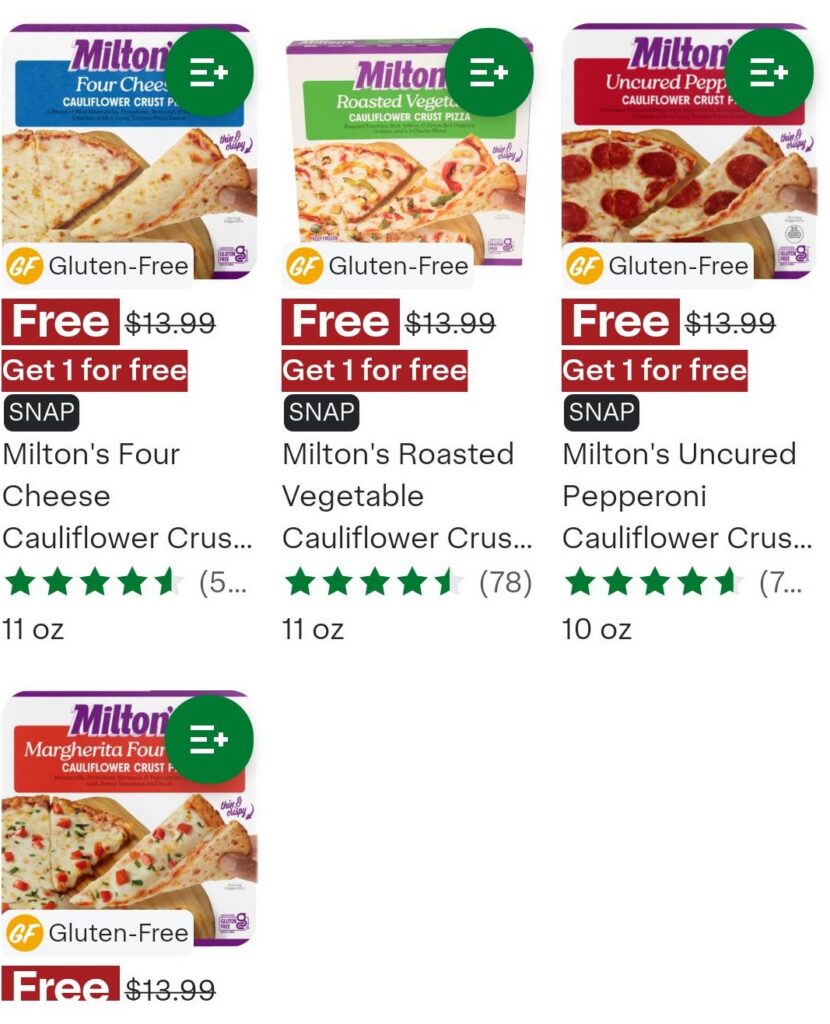Add Milton's Roasted Vegetable pizza to list
Screen dimensions: 830x1024
pos(489,73)
